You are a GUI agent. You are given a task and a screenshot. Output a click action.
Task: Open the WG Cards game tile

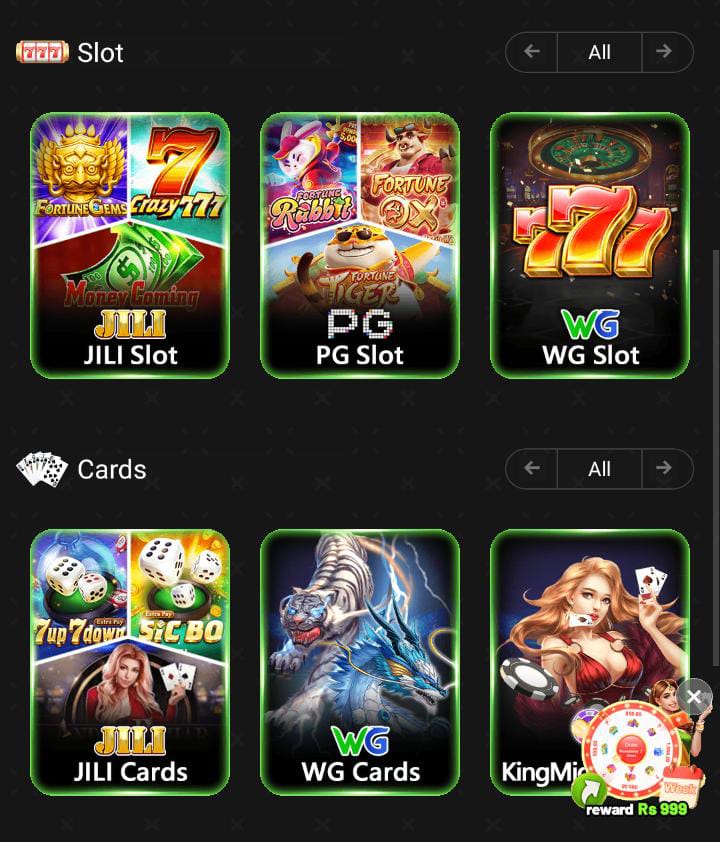(x=360, y=662)
